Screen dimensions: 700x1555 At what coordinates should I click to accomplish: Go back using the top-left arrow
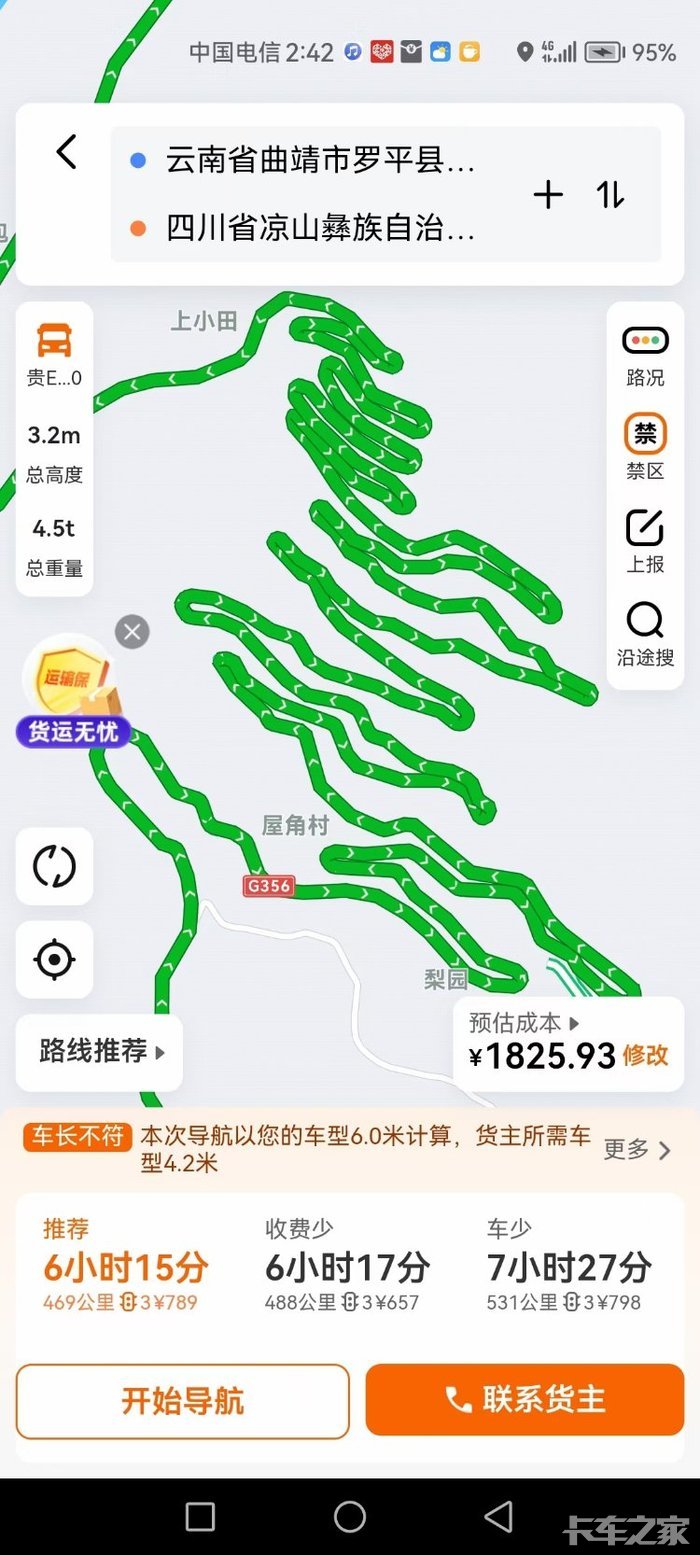point(66,153)
